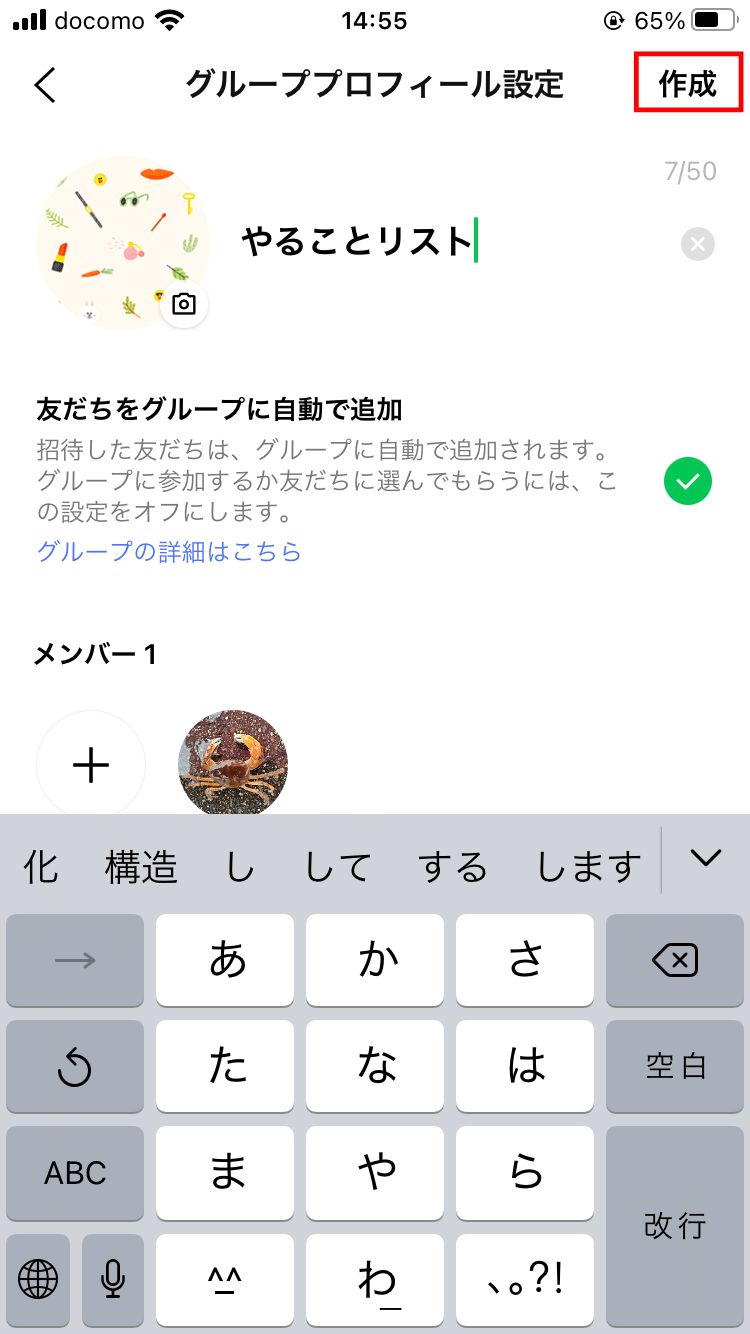The width and height of the screenshot is (750, 1334).
Task: Open the emoji key on the keyboard
Action: point(225,1281)
